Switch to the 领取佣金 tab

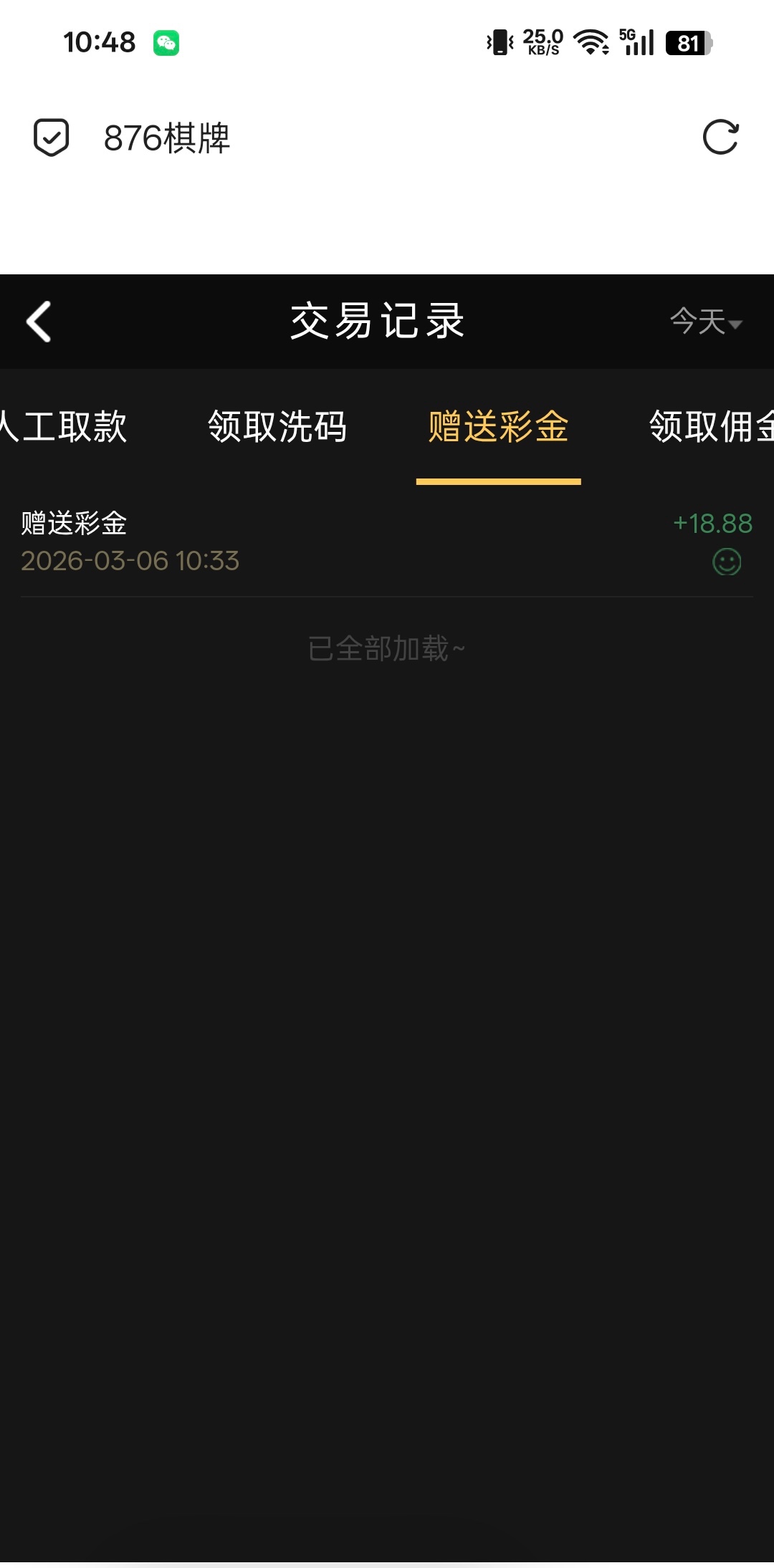pyautogui.click(x=711, y=427)
